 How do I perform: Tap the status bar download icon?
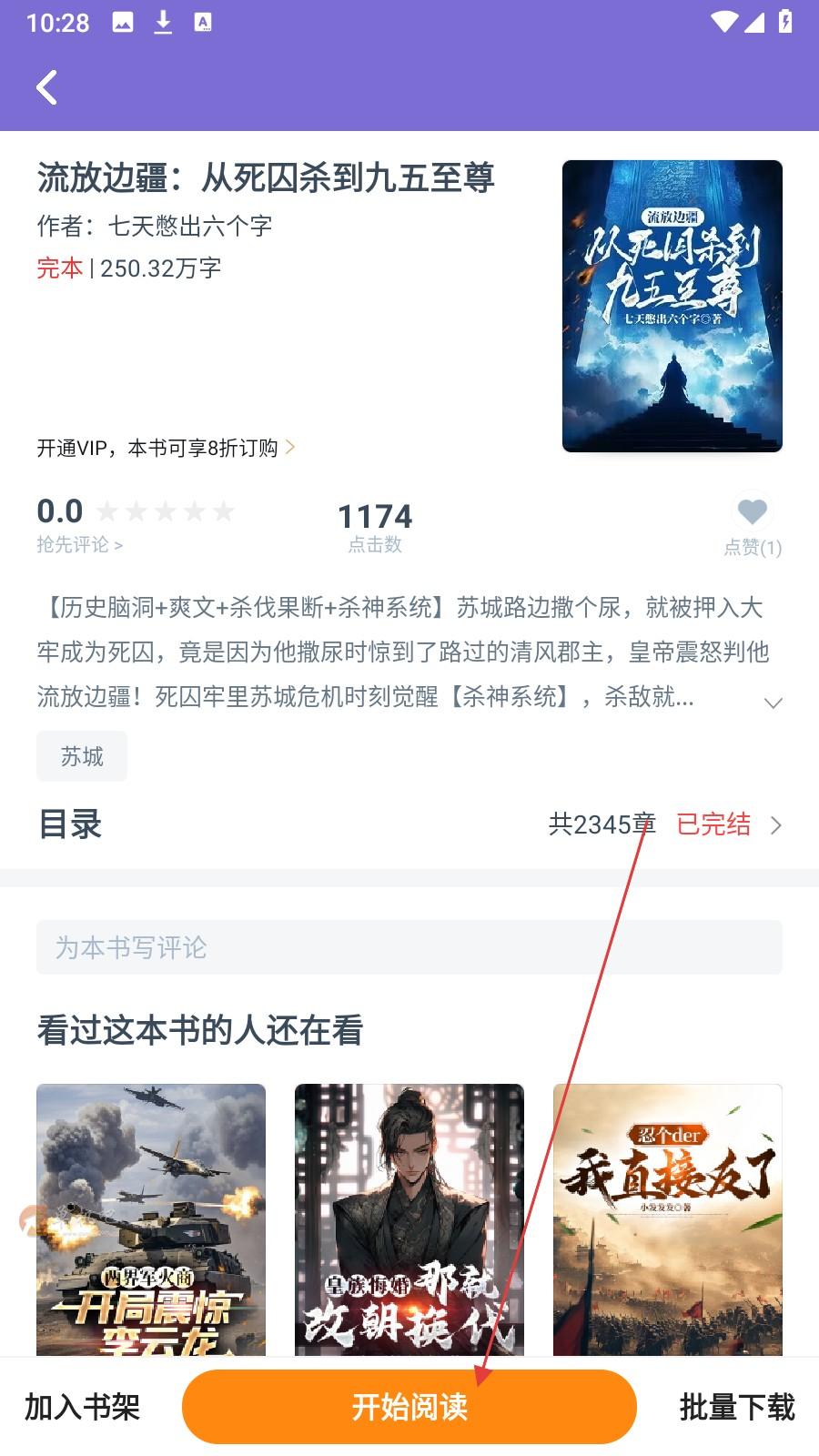(164, 22)
